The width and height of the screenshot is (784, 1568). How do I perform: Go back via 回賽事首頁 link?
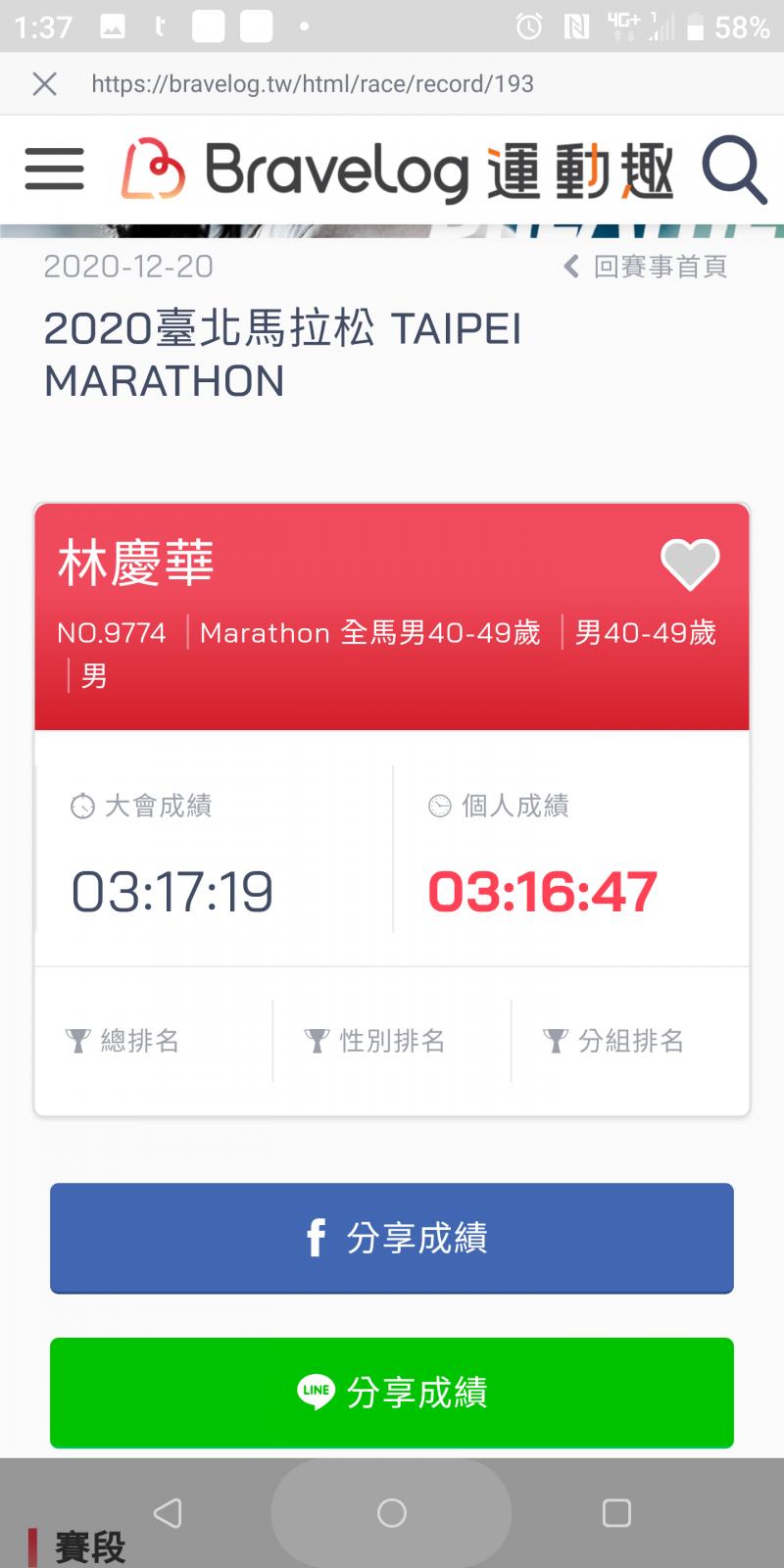click(646, 267)
